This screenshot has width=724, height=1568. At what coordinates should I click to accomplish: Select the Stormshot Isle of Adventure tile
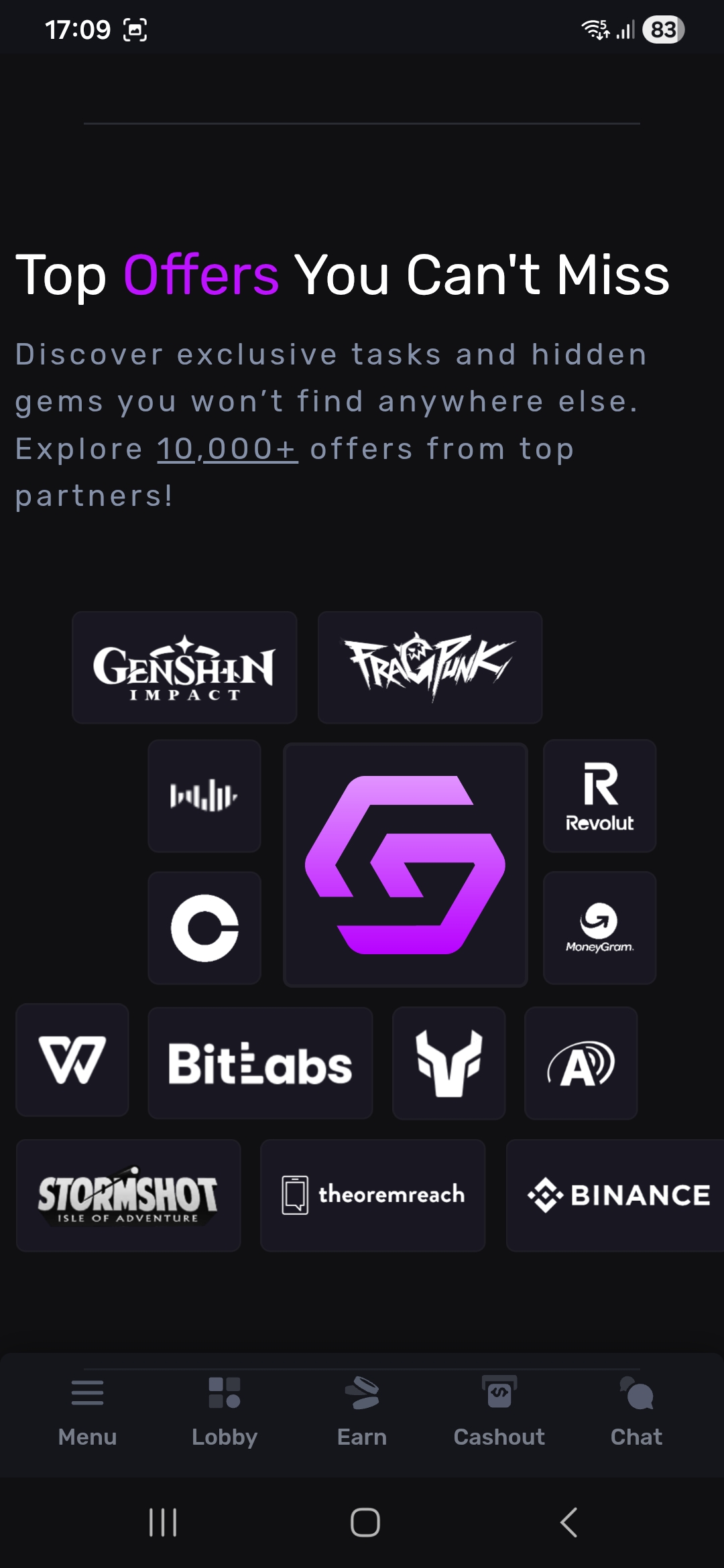(128, 1195)
